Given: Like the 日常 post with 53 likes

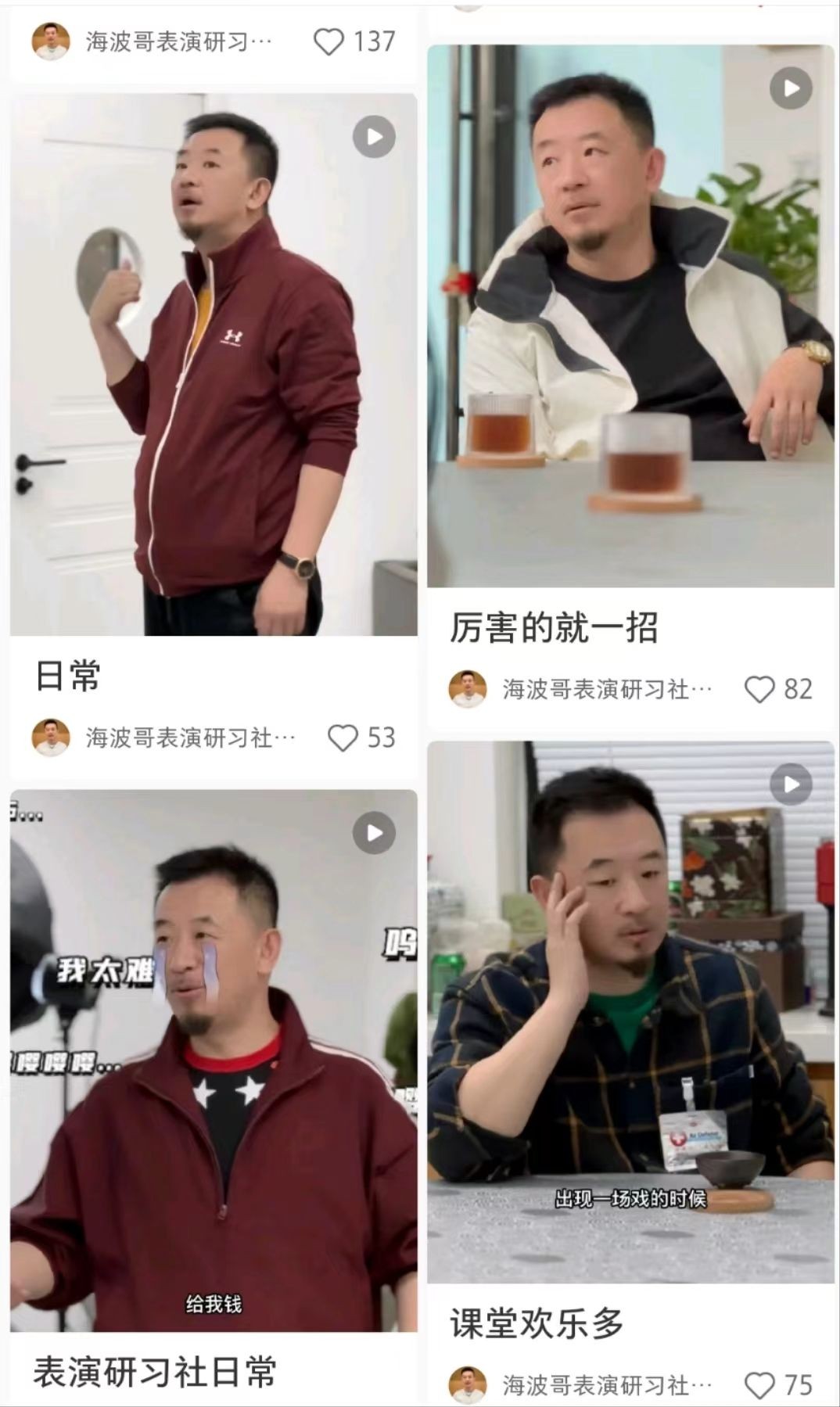Looking at the screenshot, I should (343, 738).
